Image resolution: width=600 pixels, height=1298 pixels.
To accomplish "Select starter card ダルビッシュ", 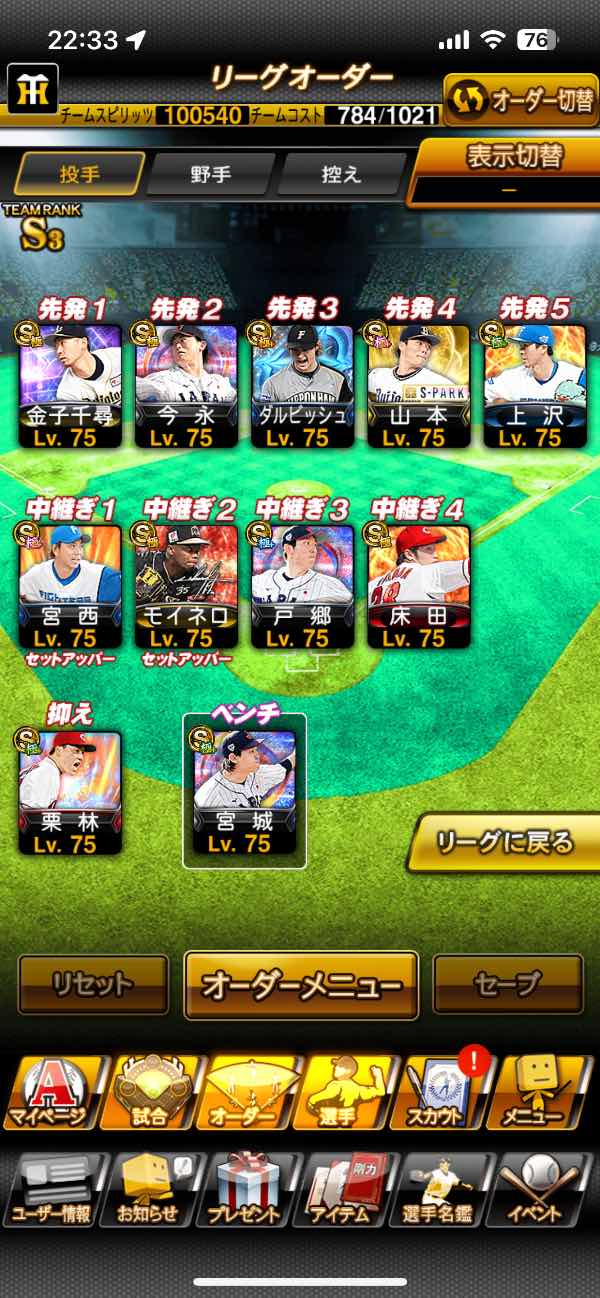I will tap(302, 385).
